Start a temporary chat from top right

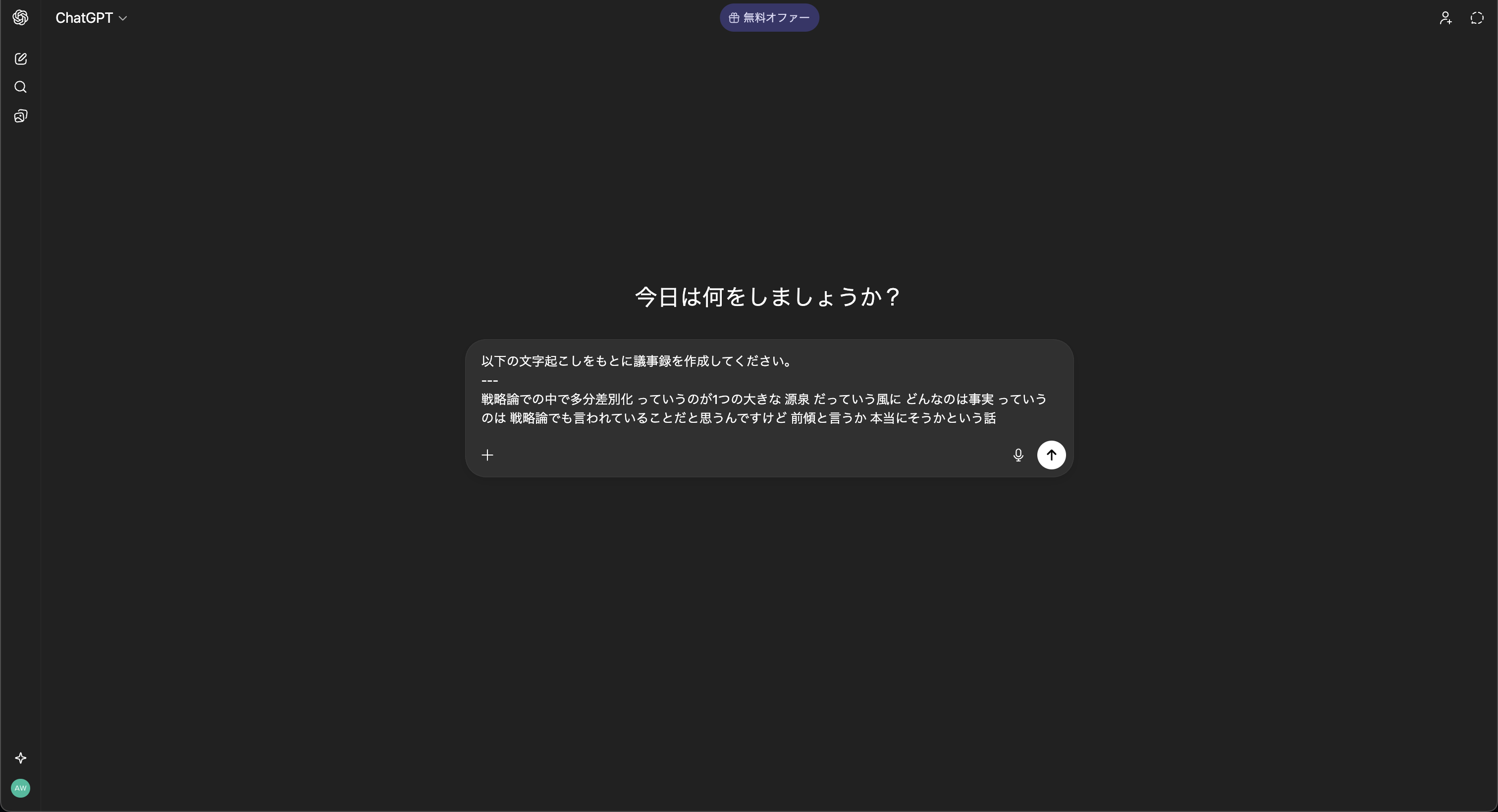coord(1477,18)
